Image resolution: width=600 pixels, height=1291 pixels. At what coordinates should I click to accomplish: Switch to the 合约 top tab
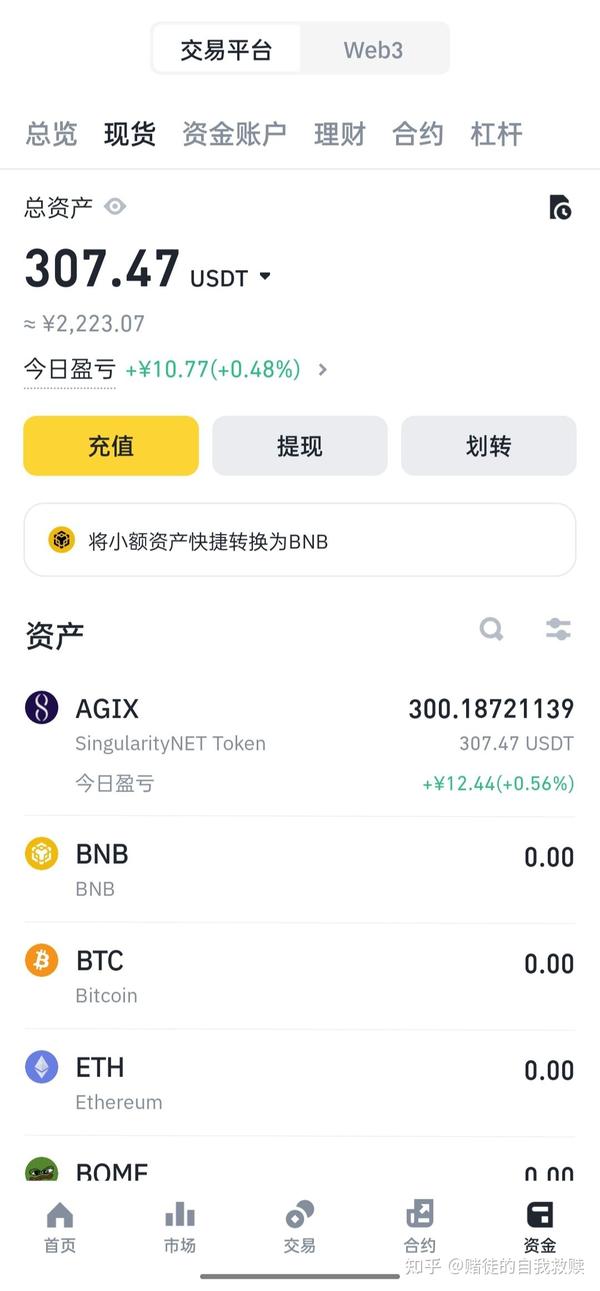[418, 134]
